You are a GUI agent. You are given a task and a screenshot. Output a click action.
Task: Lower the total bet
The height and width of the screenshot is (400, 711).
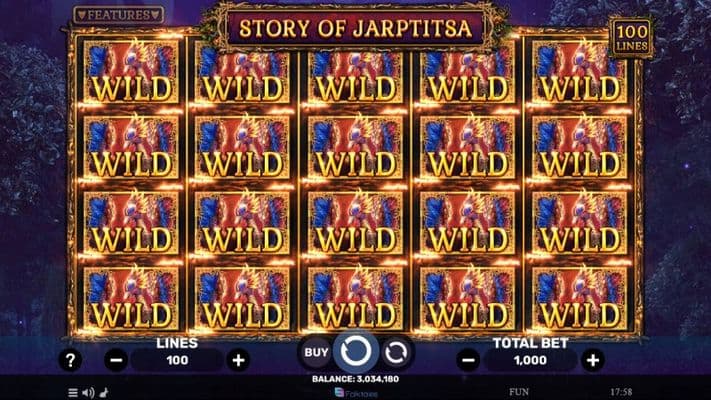coord(467,360)
